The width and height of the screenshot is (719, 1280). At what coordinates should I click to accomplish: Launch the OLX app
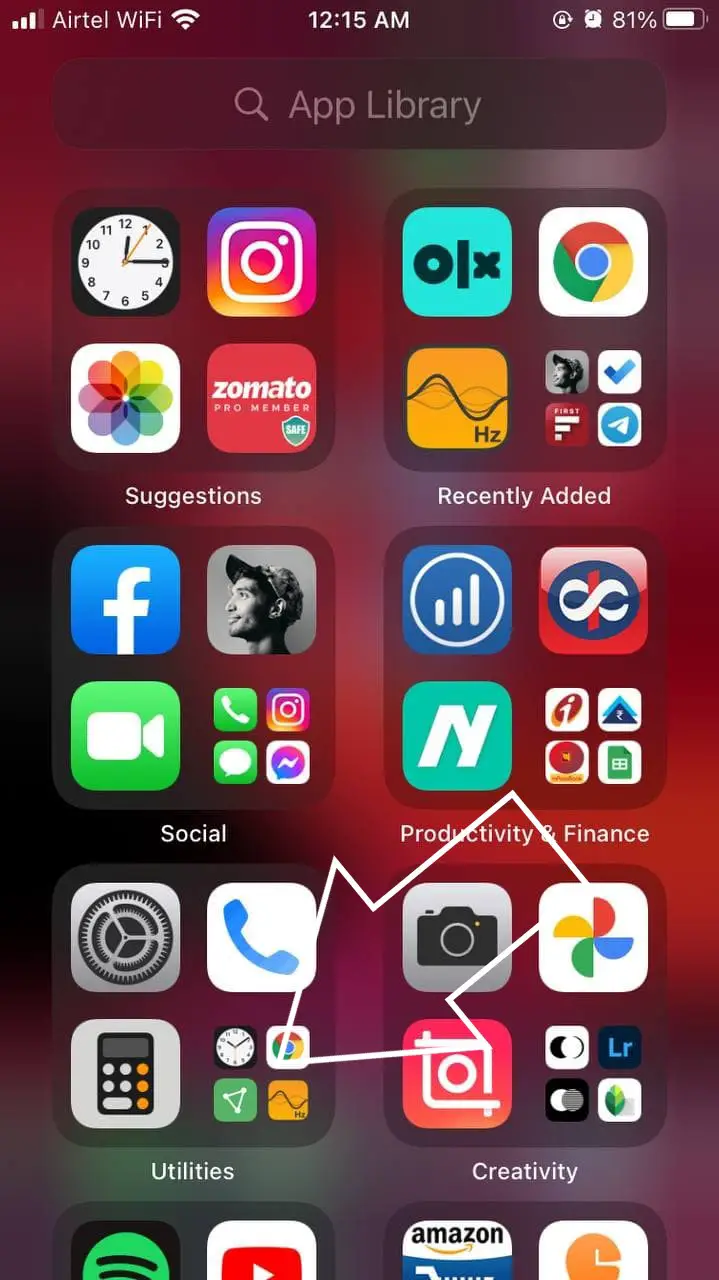457,262
